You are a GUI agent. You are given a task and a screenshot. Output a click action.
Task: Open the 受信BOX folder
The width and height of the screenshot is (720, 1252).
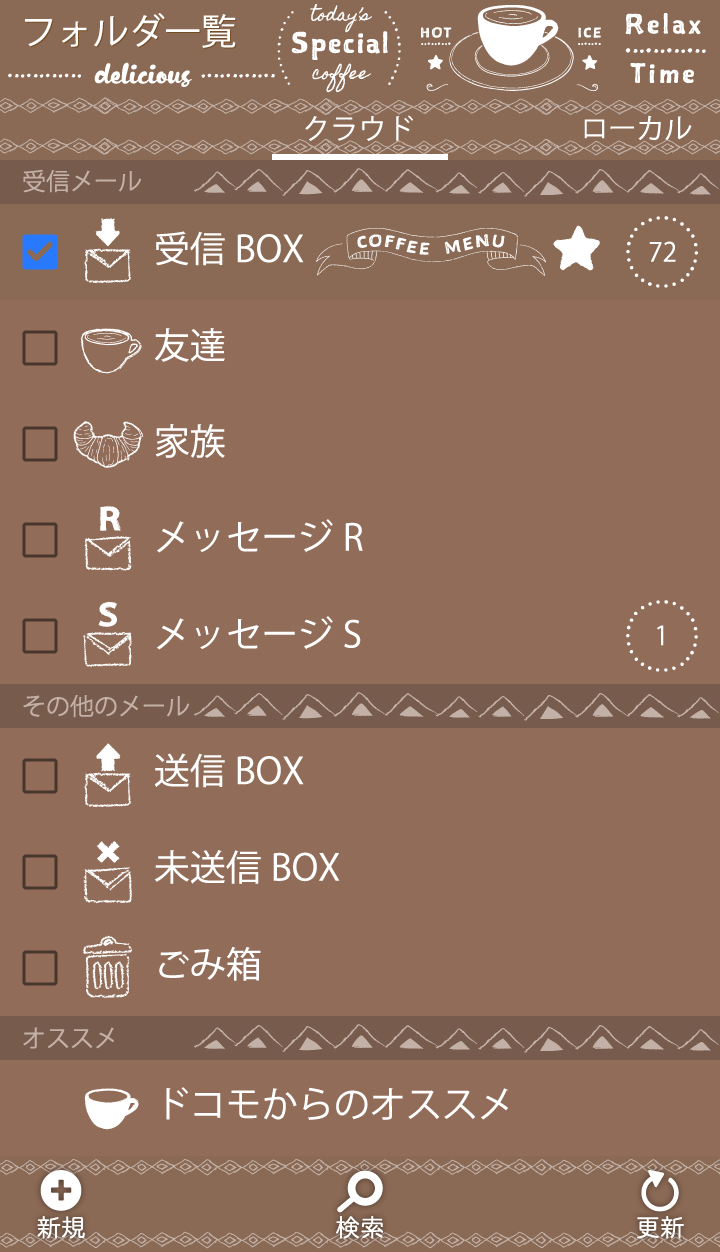tap(229, 250)
